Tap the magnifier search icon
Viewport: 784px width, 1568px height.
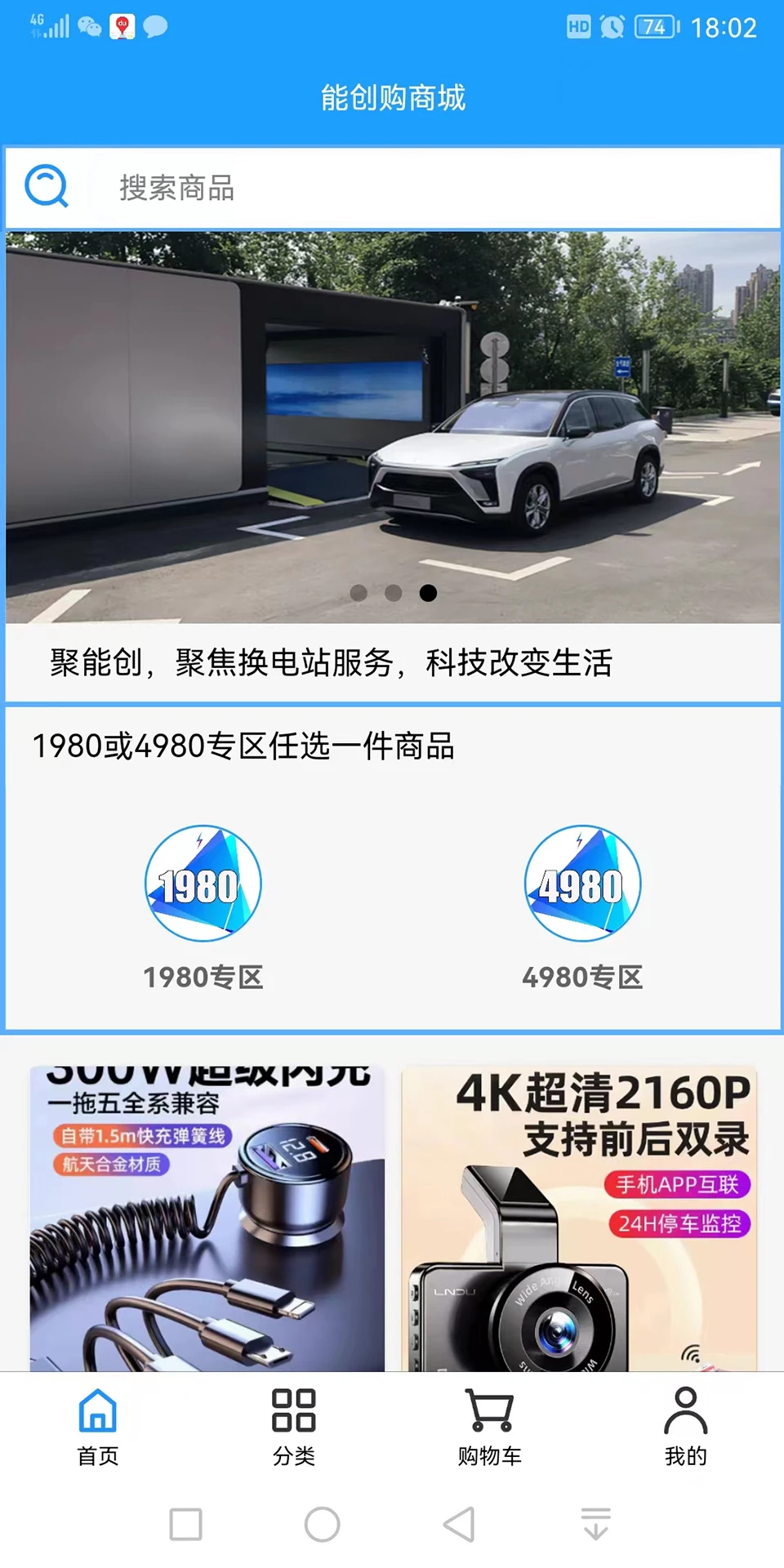pos(47,187)
